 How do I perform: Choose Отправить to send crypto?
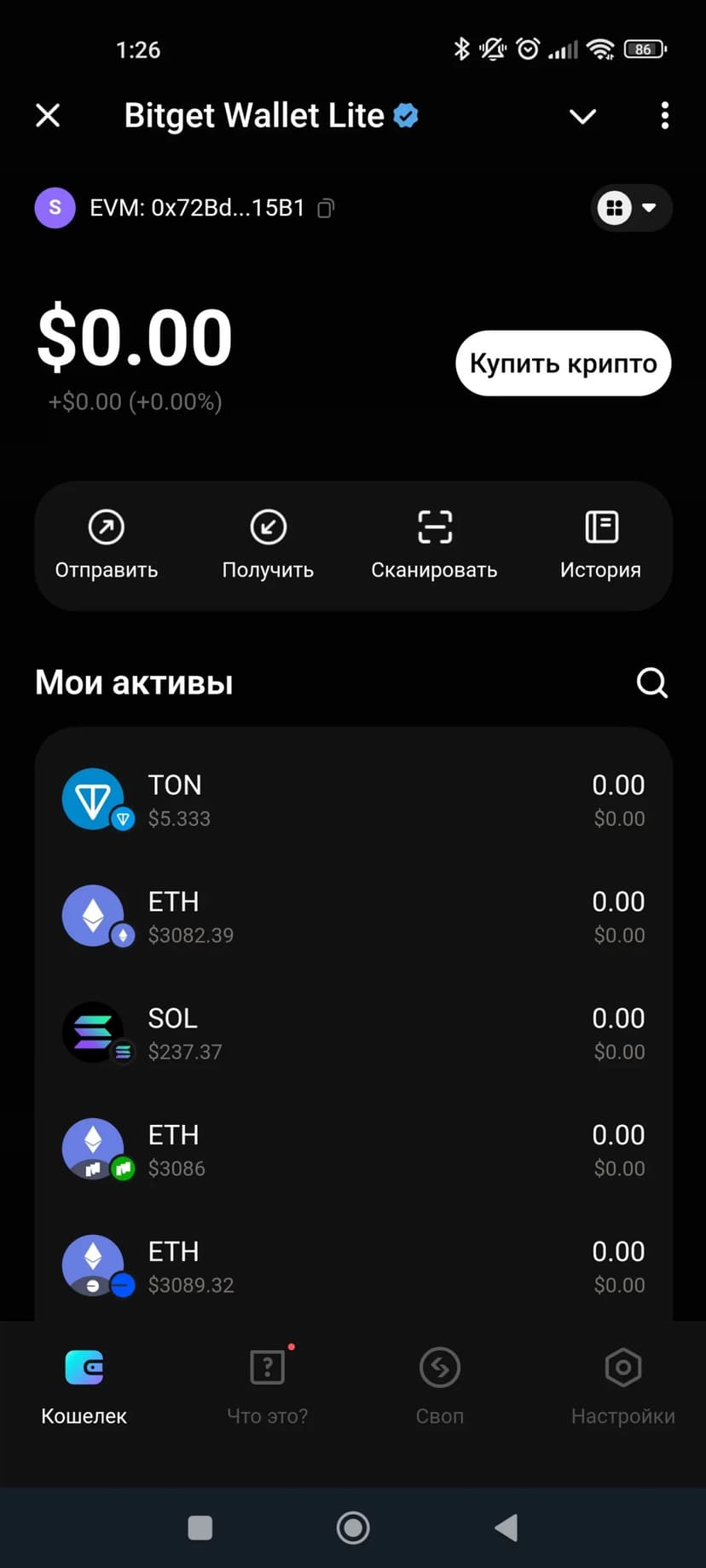[107, 545]
